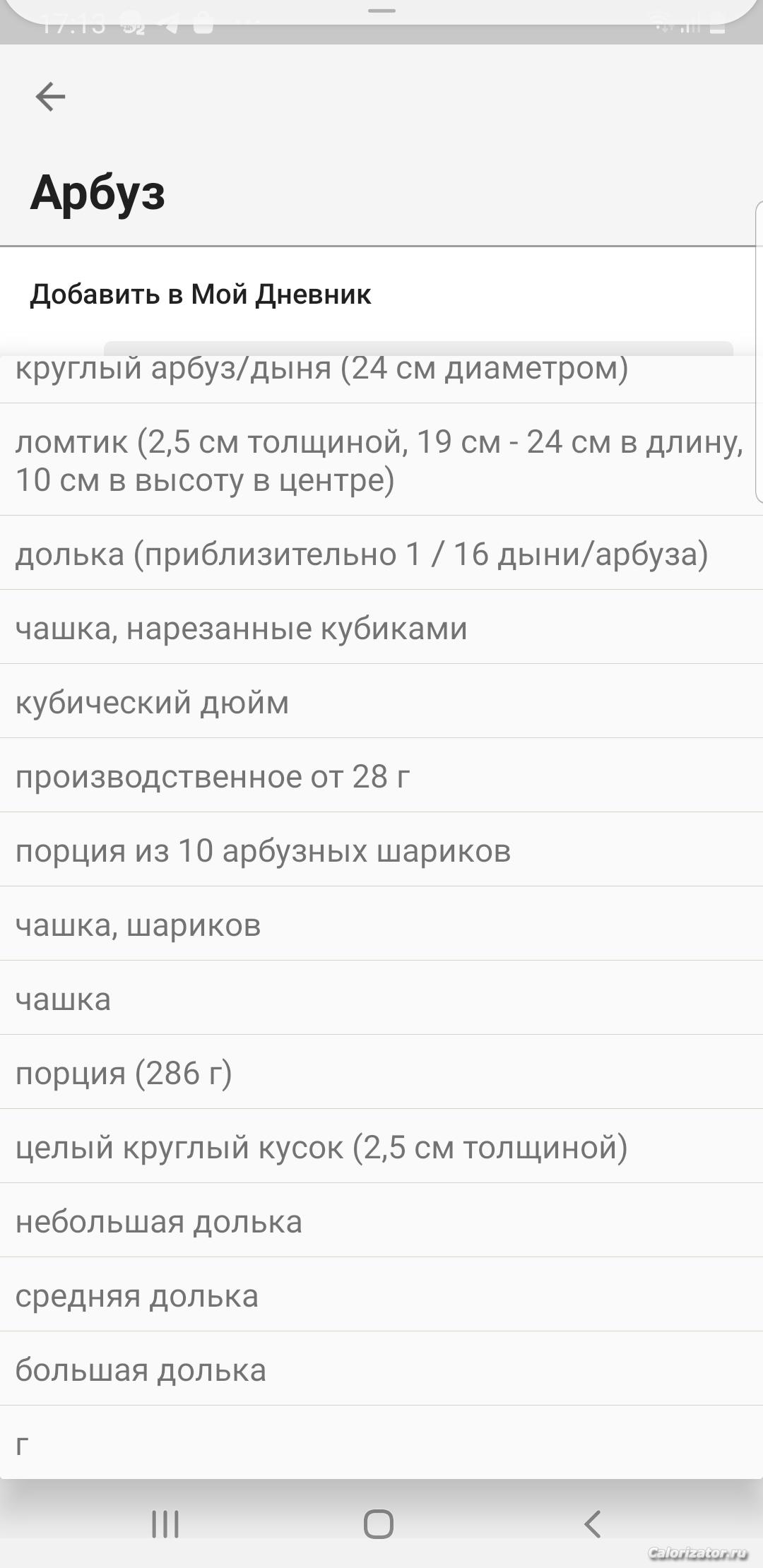
Task: Select "целый круглый кусок (2,5 см толщиной)"
Action: point(381,1146)
